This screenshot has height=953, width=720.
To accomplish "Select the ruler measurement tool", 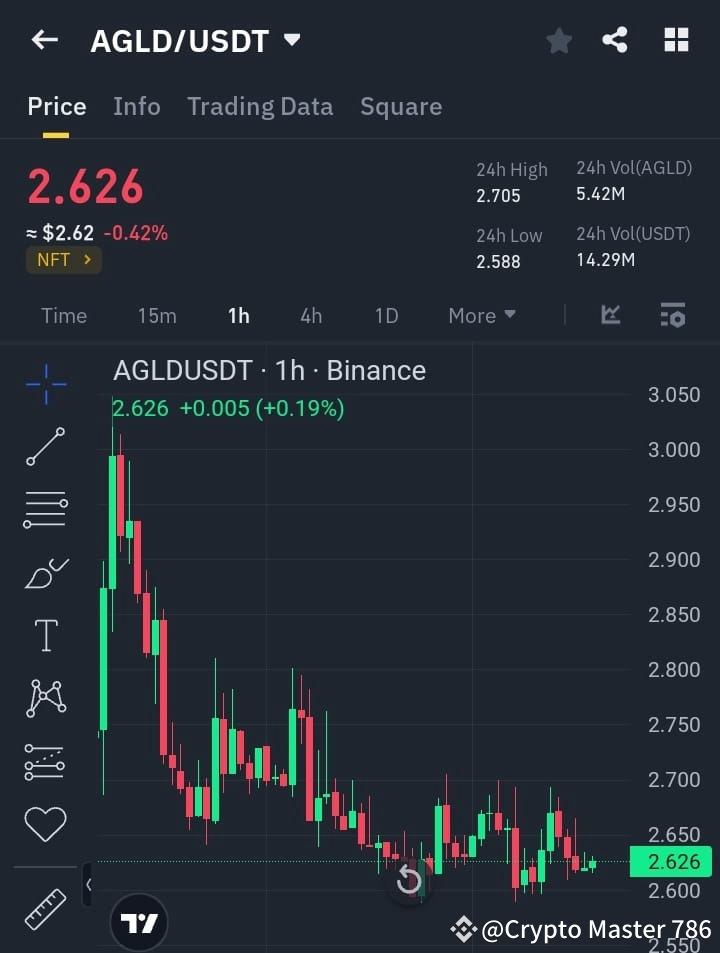I will 44,908.
